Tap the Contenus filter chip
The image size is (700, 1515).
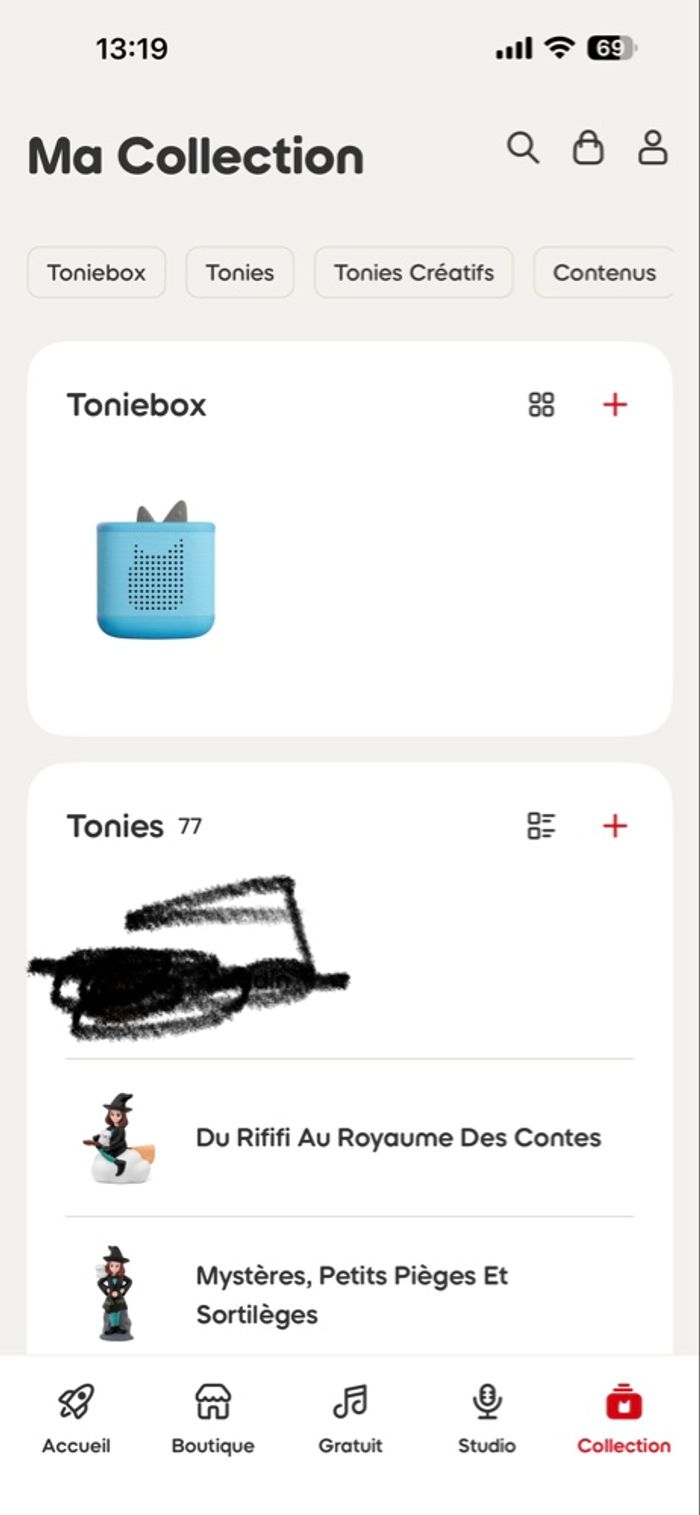[x=604, y=272]
